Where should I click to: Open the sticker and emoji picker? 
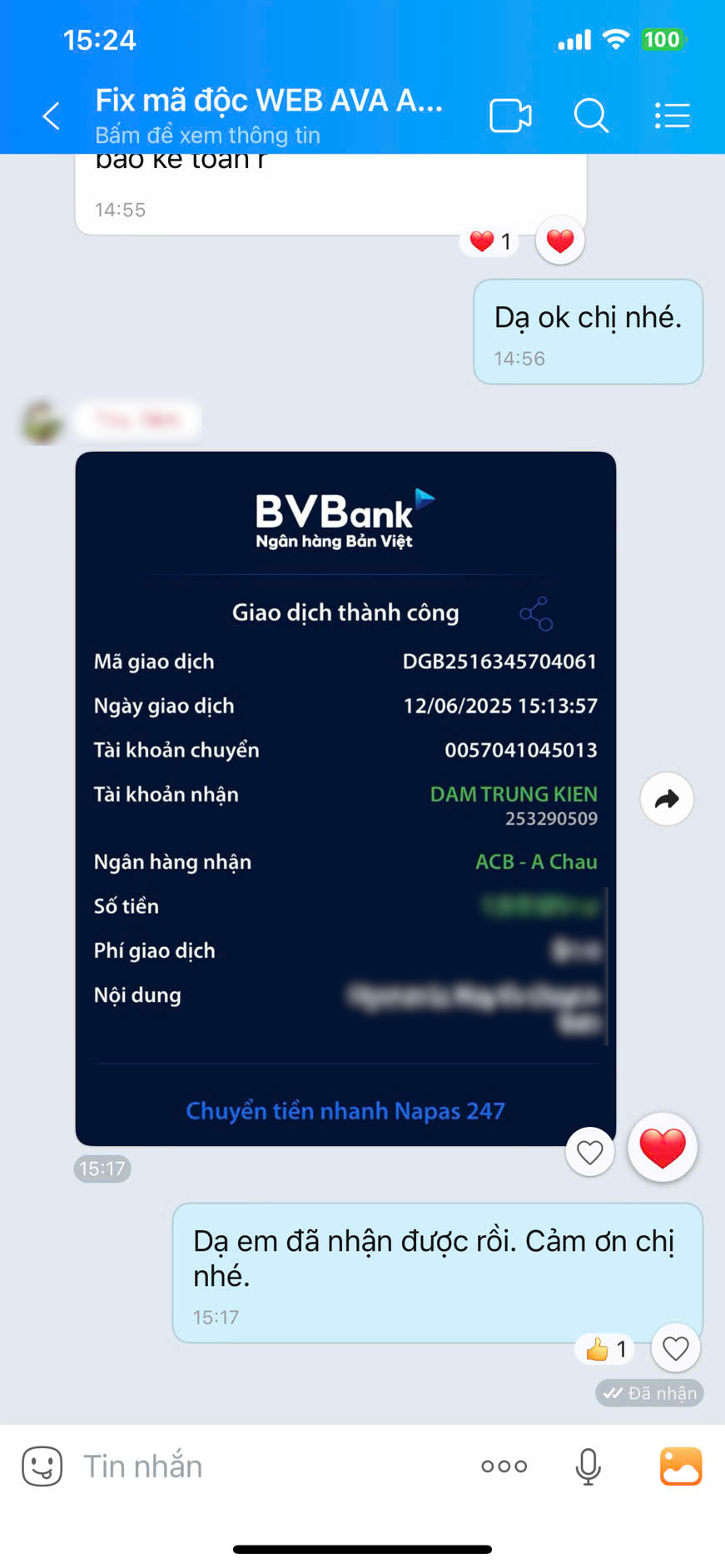pos(42,1466)
